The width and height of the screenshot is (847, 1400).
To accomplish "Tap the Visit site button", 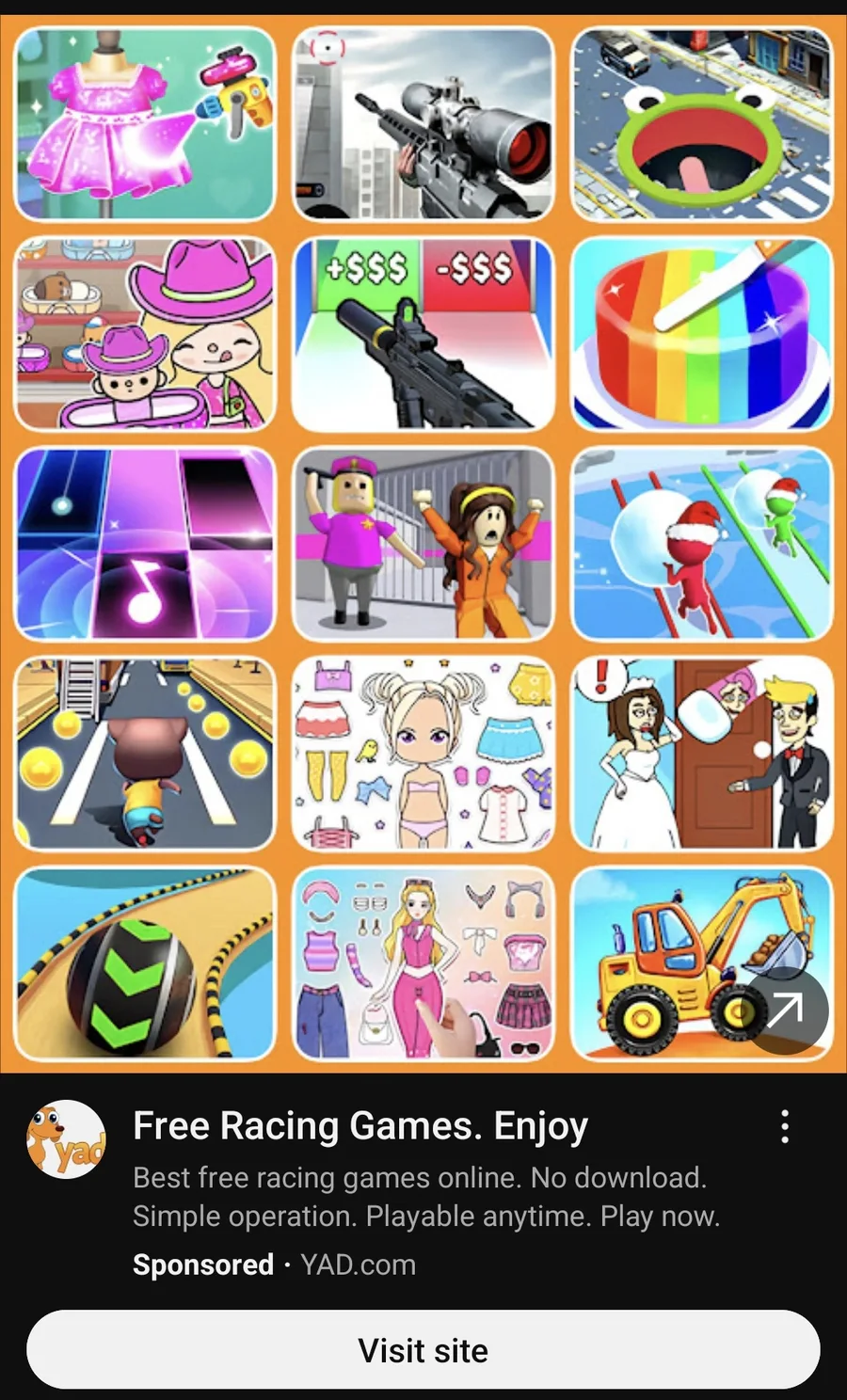I will [x=423, y=1350].
